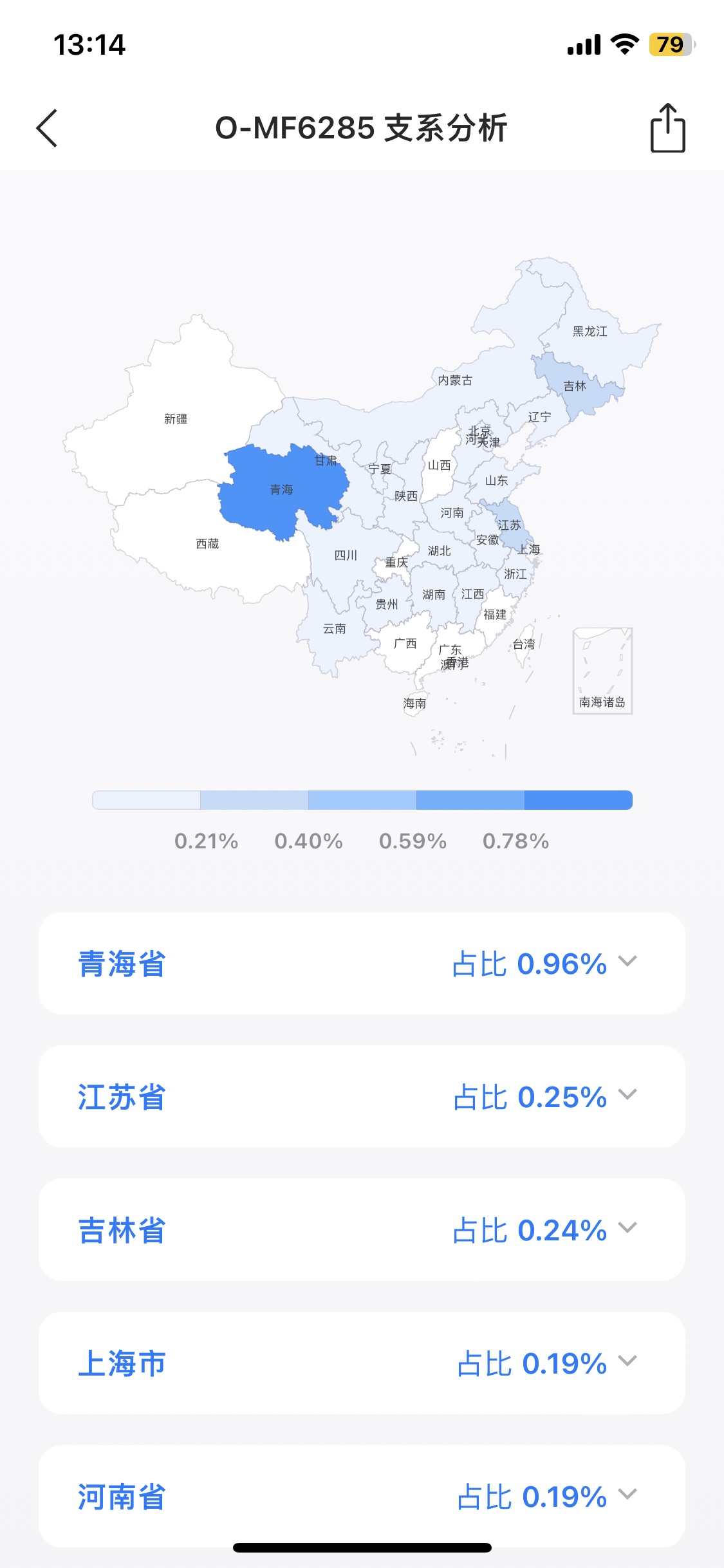This screenshot has height=1568, width=724.
Task: Go back from O-MF6285 analysis
Action: click(x=48, y=128)
